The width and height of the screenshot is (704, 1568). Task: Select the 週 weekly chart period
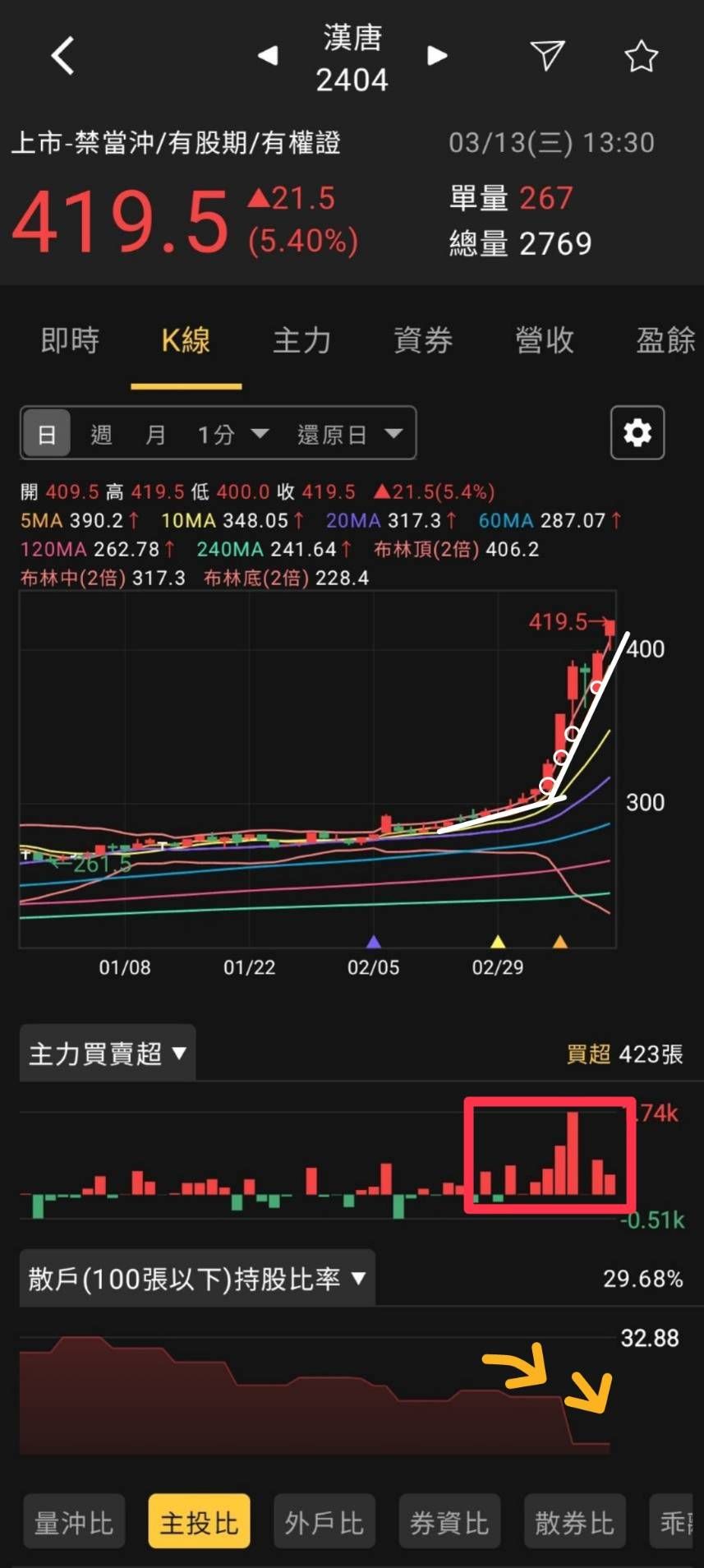pyautogui.click(x=101, y=434)
